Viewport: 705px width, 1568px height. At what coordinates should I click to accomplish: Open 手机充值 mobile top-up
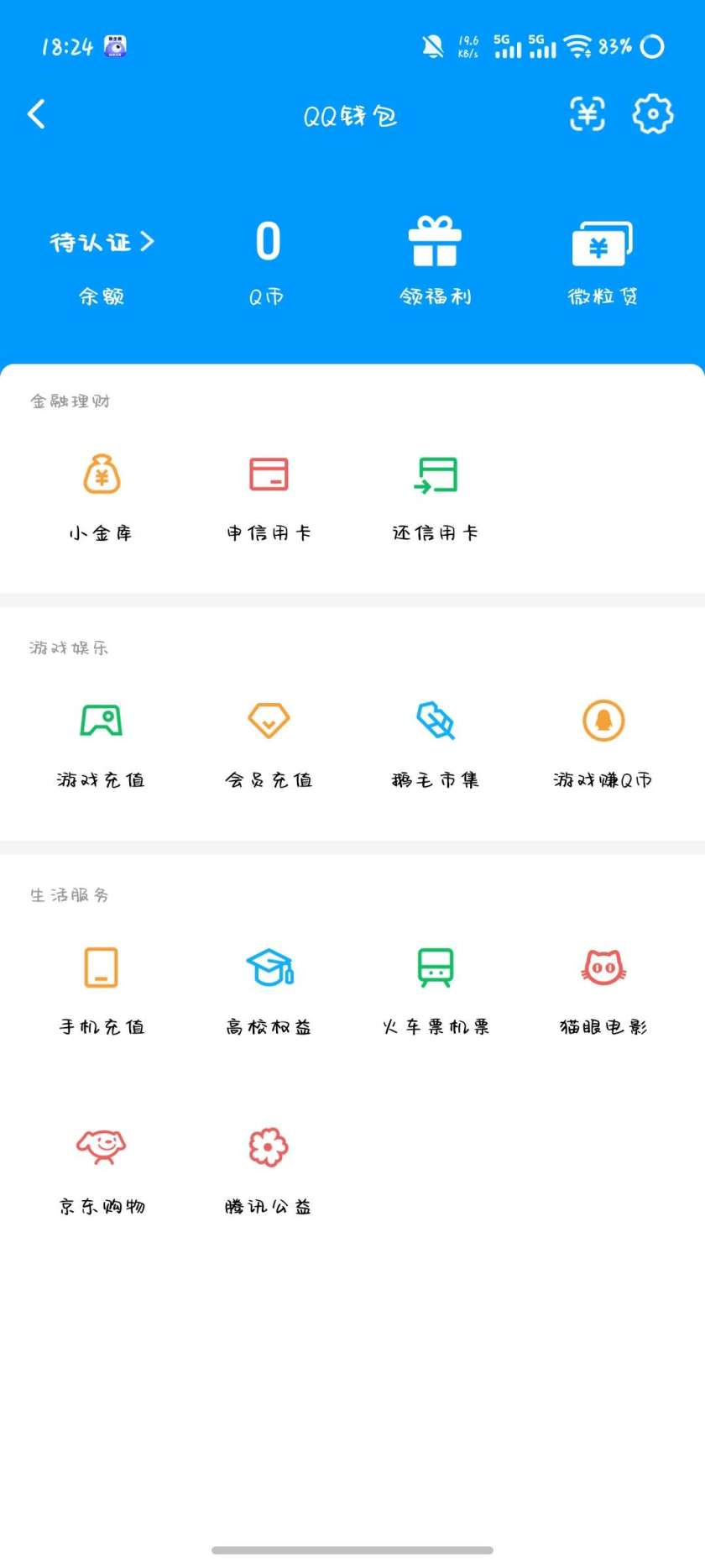click(101, 989)
